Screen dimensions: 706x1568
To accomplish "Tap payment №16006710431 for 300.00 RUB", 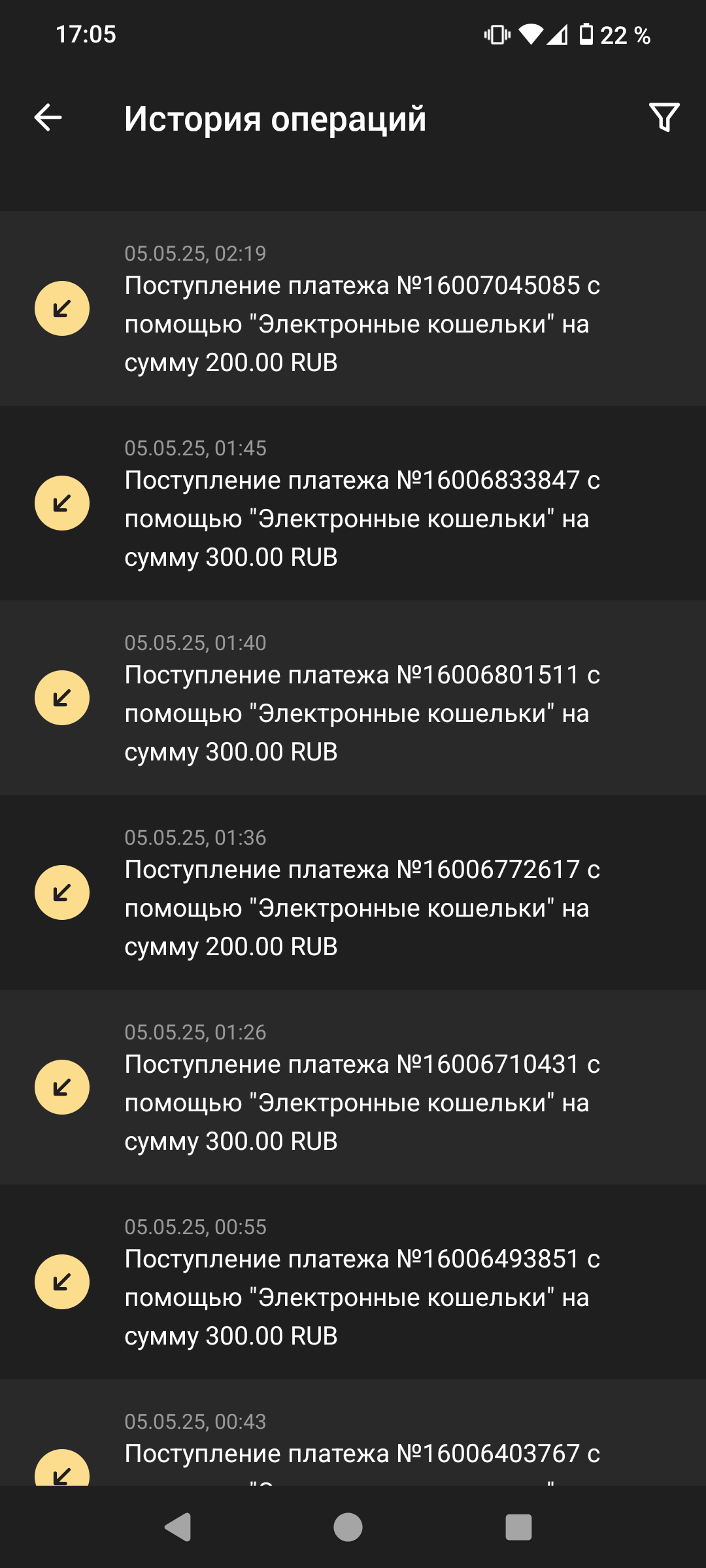I will (361, 1087).
